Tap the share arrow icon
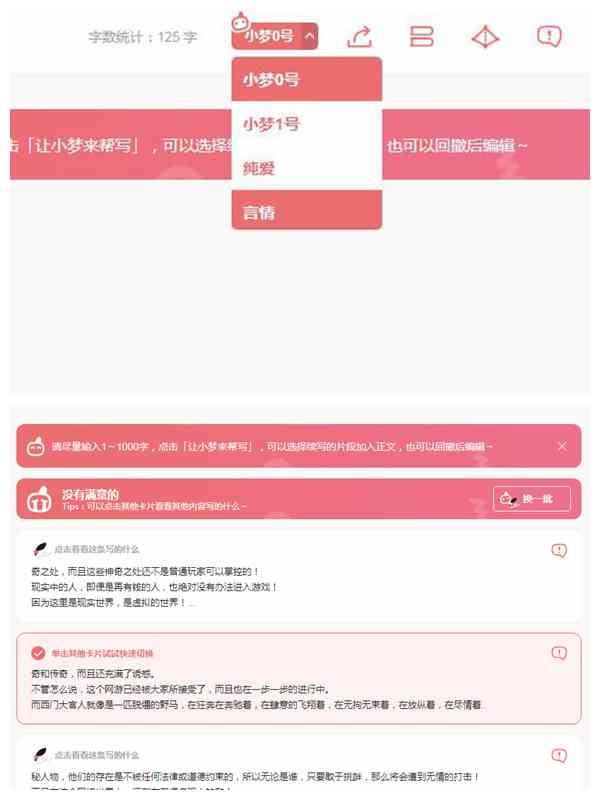The width and height of the screenshot is (600, 800). (359, 37)
